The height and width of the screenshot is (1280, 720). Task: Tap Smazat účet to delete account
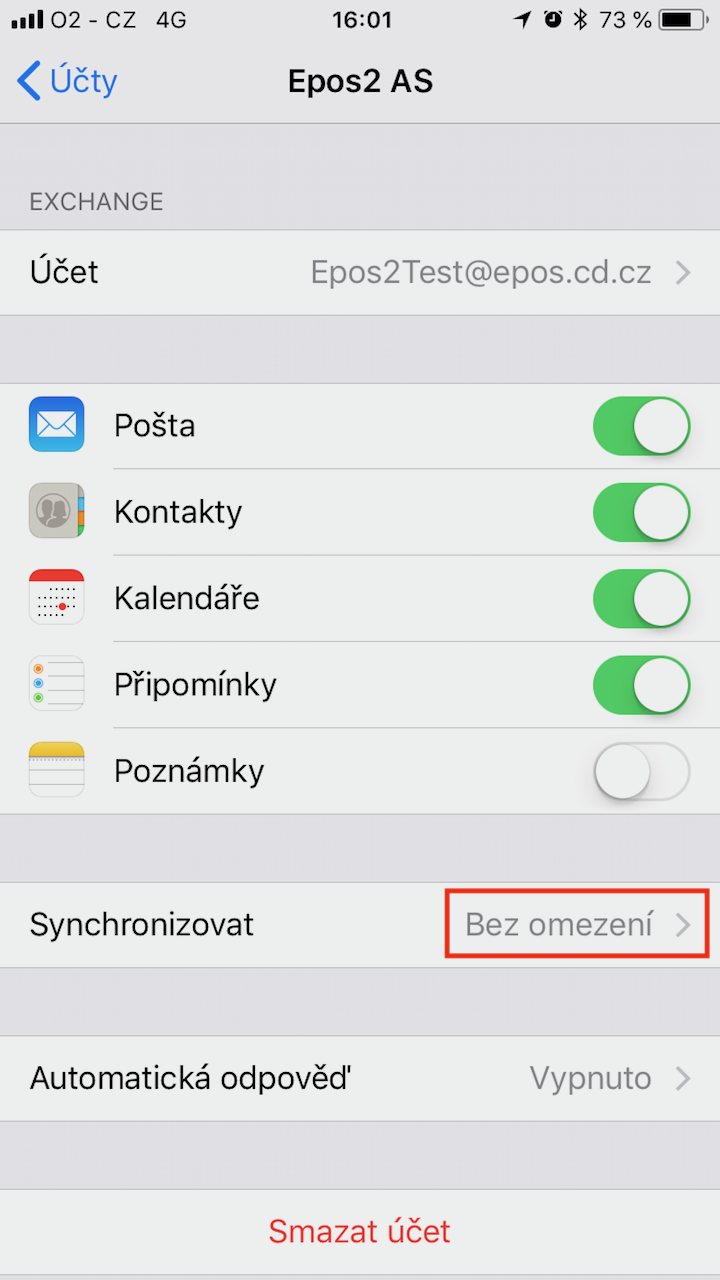(x=360, y=1231)
